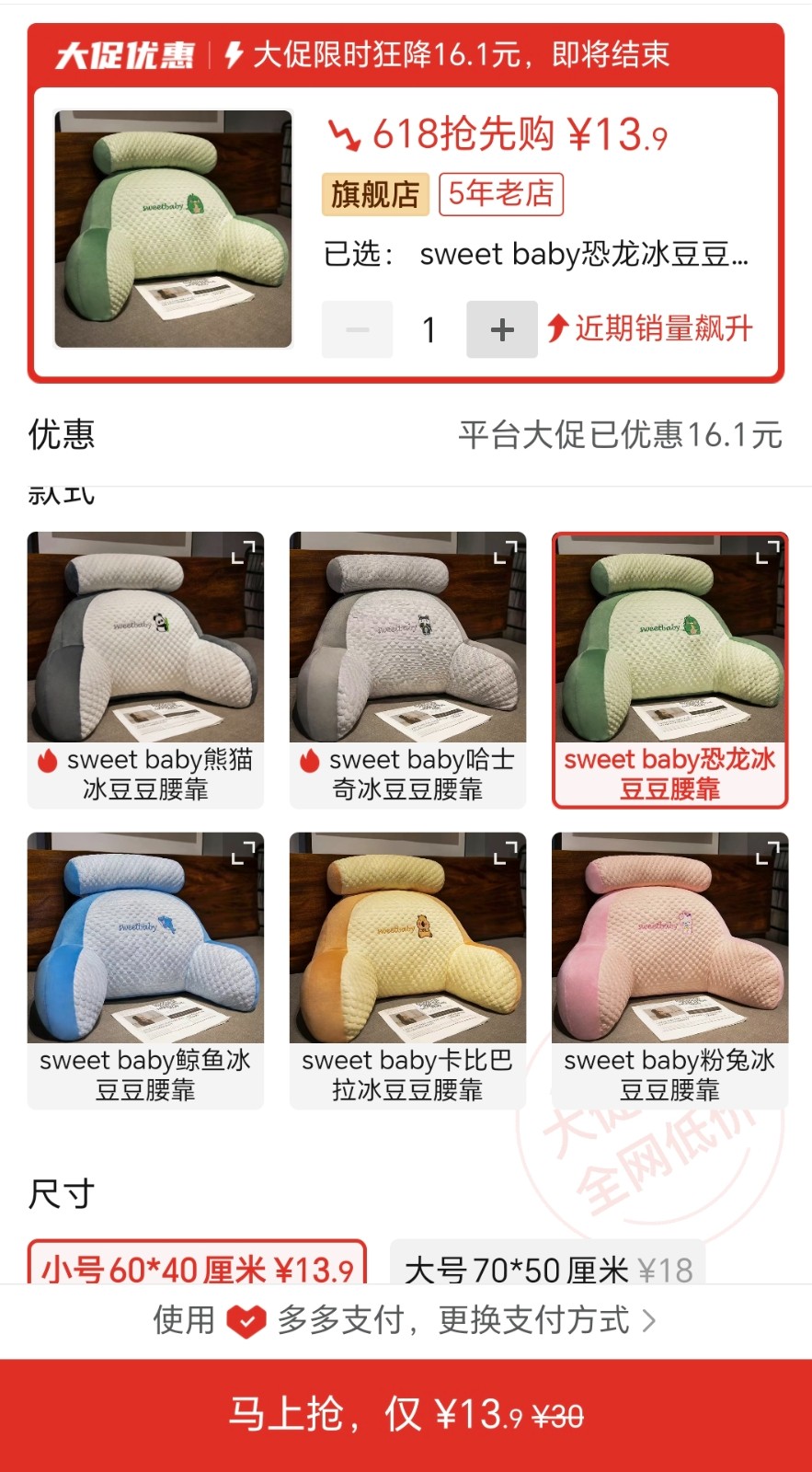Choose size 小号 60*40 厘米
This screenshot has width=812, height=1472.
pos(197,1268)
